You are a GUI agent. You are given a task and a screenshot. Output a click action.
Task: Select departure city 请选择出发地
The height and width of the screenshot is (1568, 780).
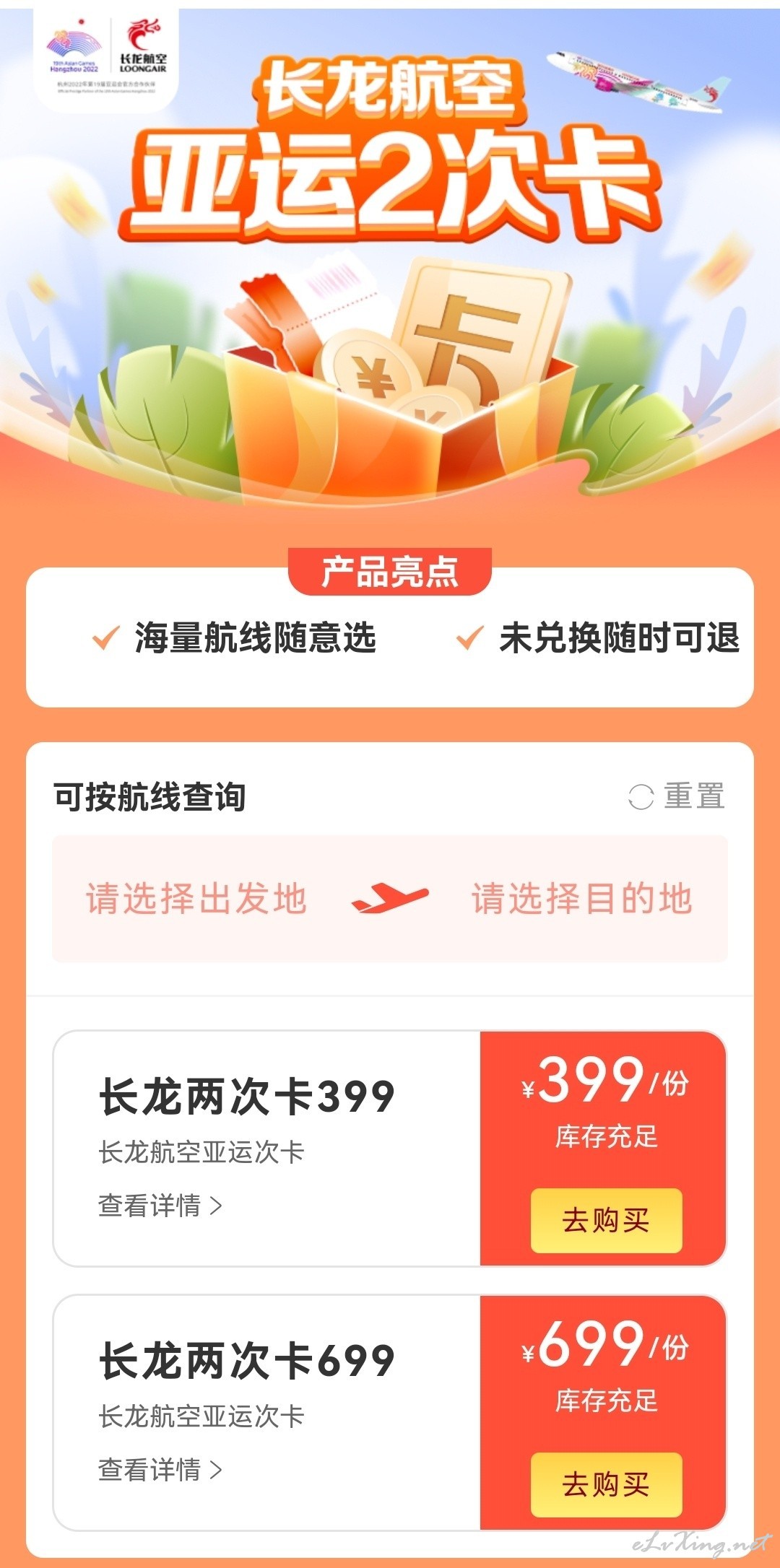(196, 900)
